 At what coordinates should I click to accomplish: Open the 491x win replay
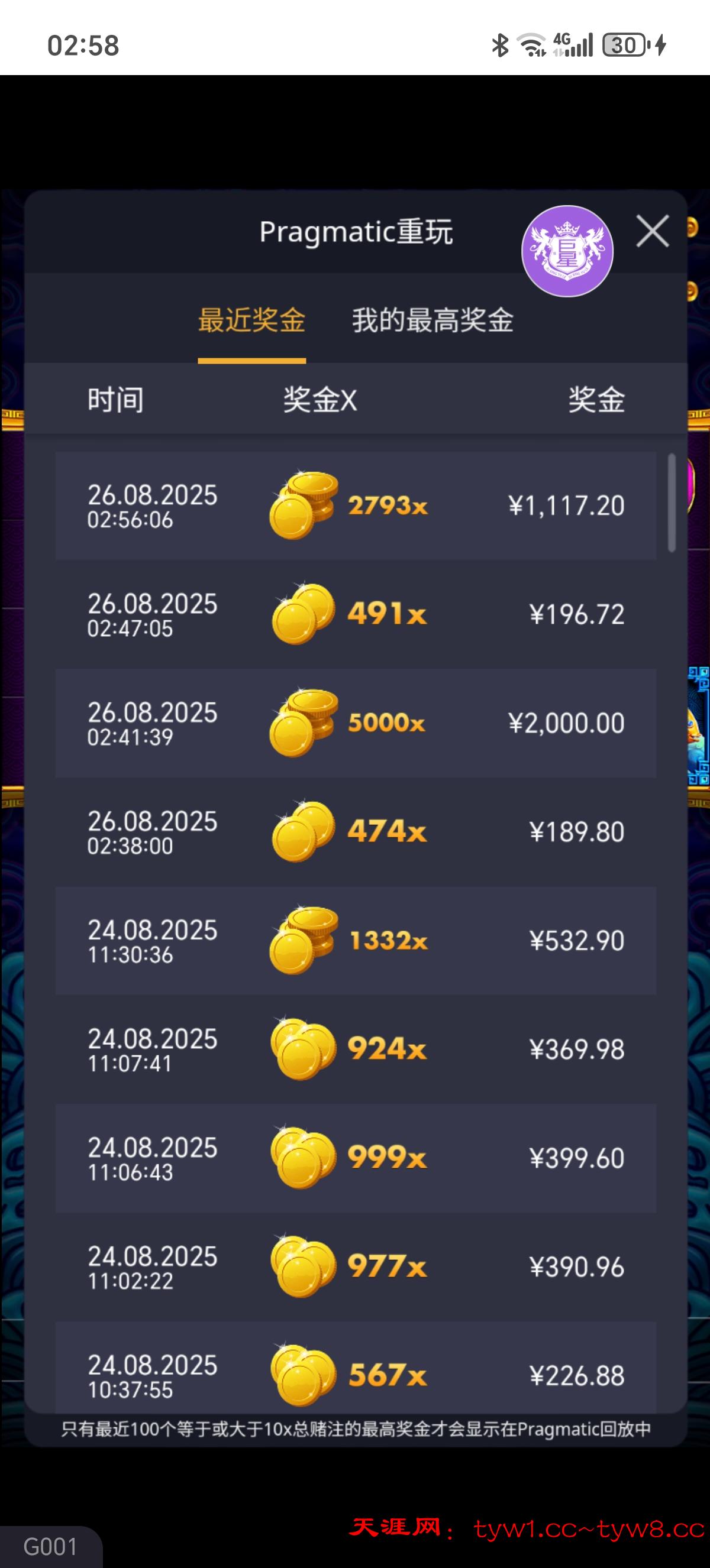tap(356, 614)
